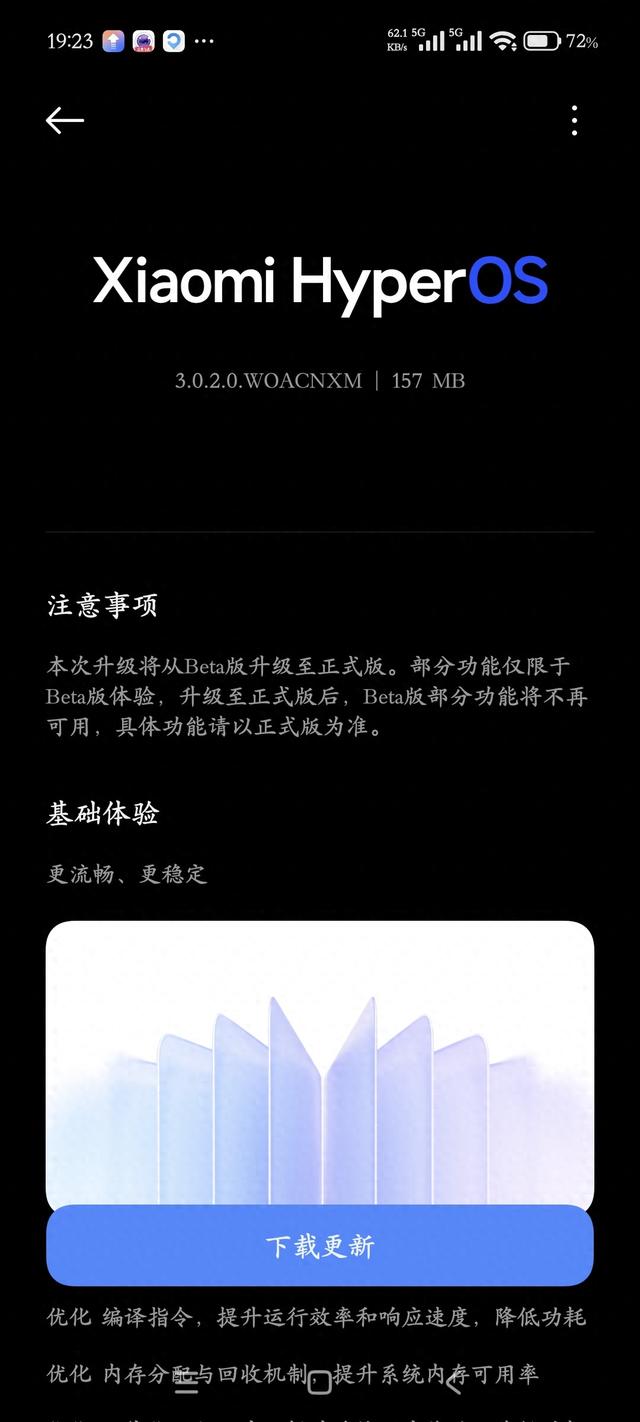Tap the system back navigation button

pos(453,1383)
